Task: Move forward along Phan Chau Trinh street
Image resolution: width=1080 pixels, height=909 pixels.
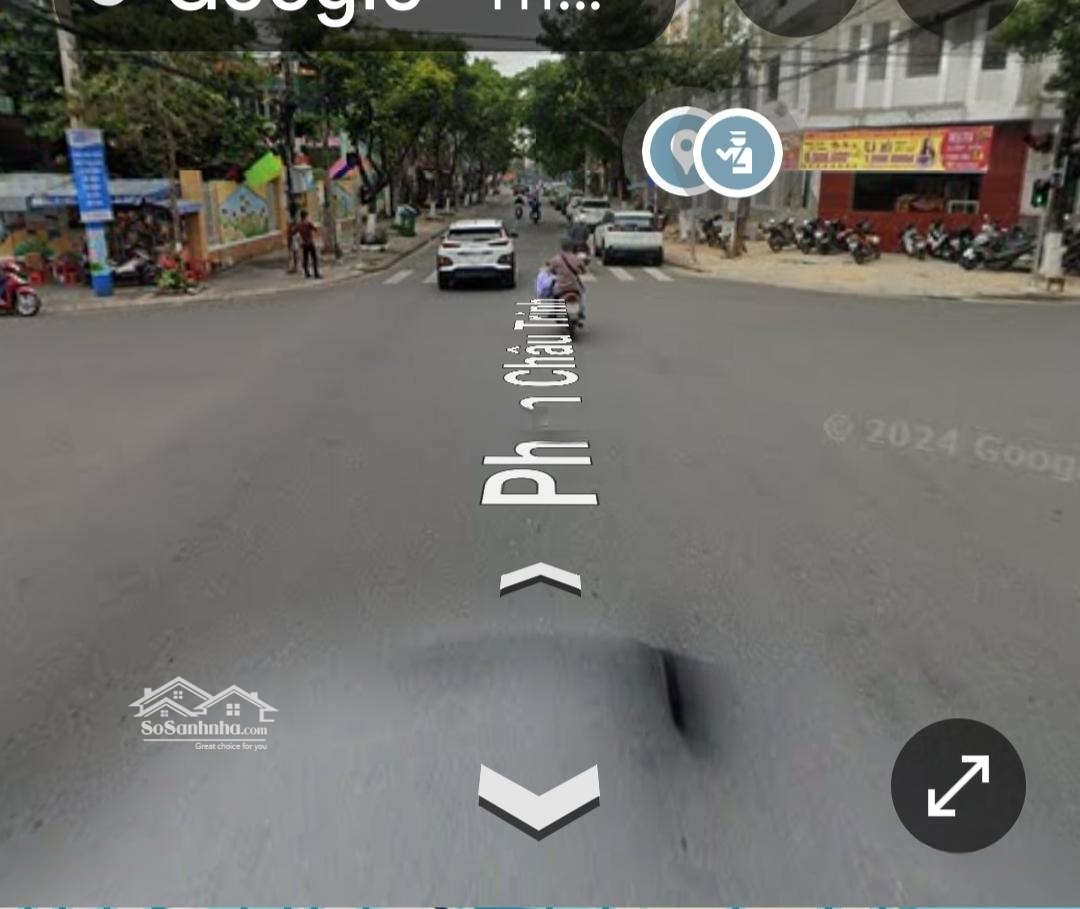Action: tap(540, 578)
